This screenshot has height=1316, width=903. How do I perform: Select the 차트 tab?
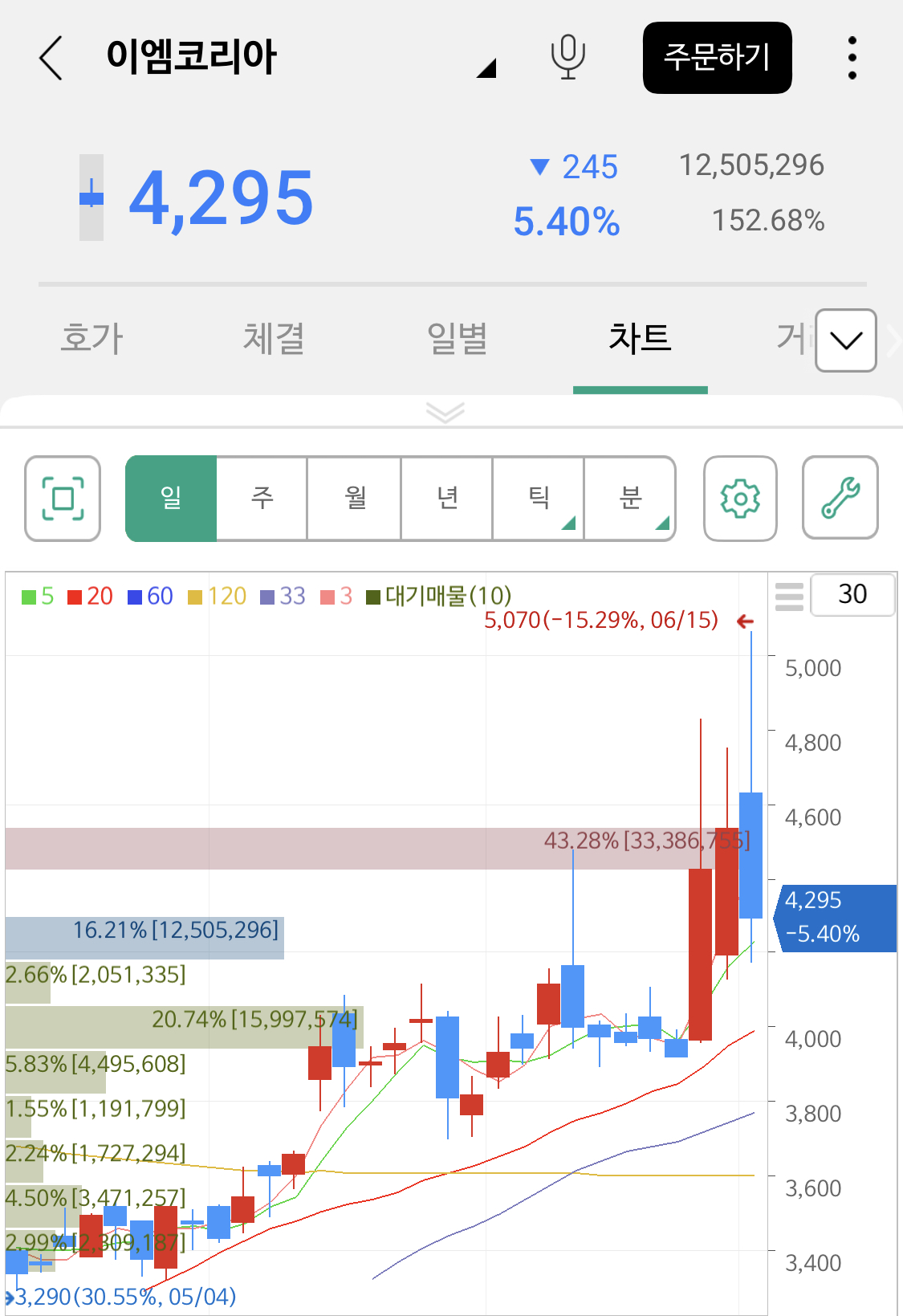[x=640, y=339]
